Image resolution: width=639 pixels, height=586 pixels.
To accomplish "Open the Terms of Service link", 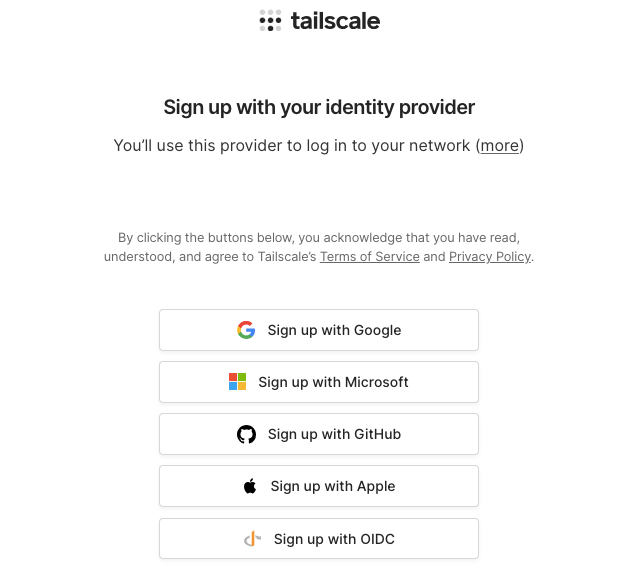I will pyautogui.click(x=369, y=257).
